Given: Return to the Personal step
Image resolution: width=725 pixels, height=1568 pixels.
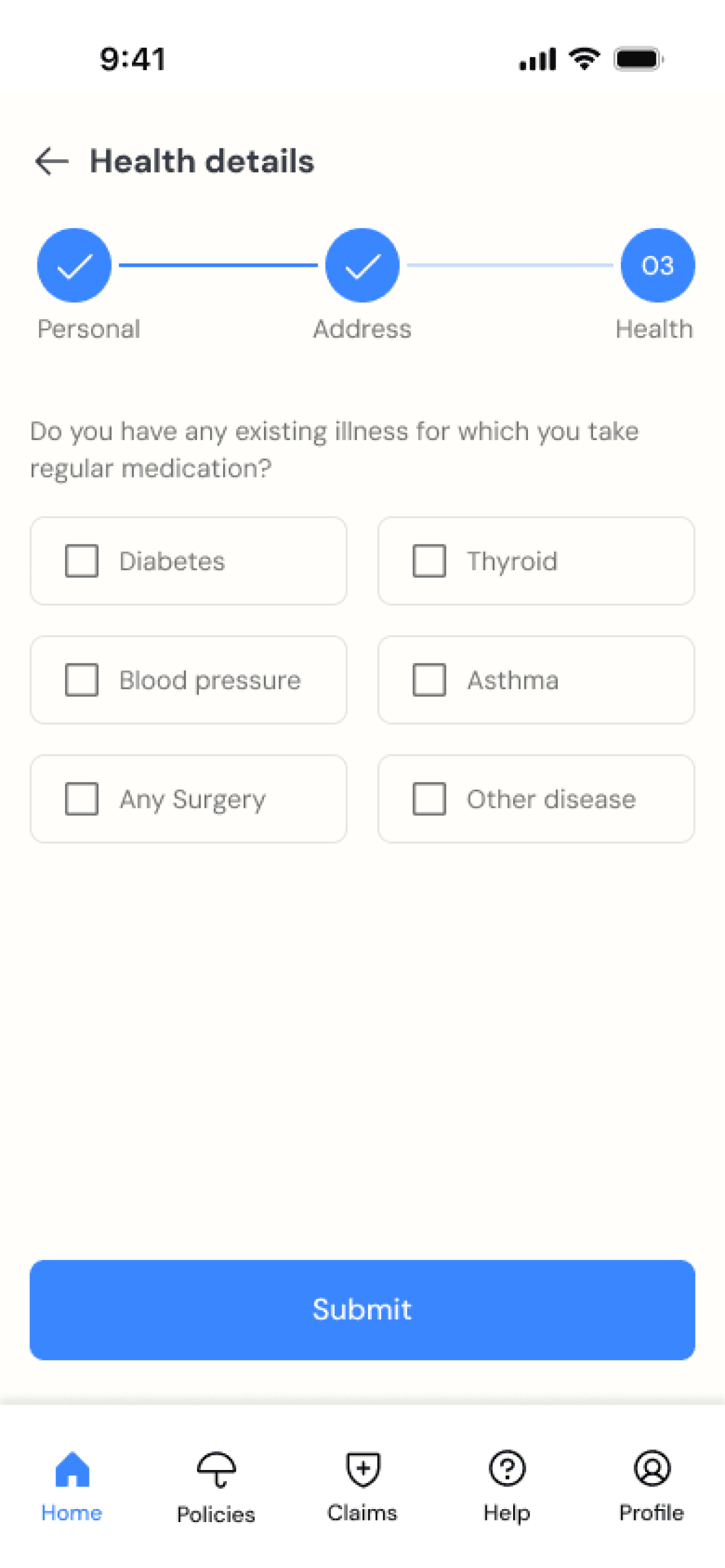Looking at the screenshot, I should (x=74, y=265).
